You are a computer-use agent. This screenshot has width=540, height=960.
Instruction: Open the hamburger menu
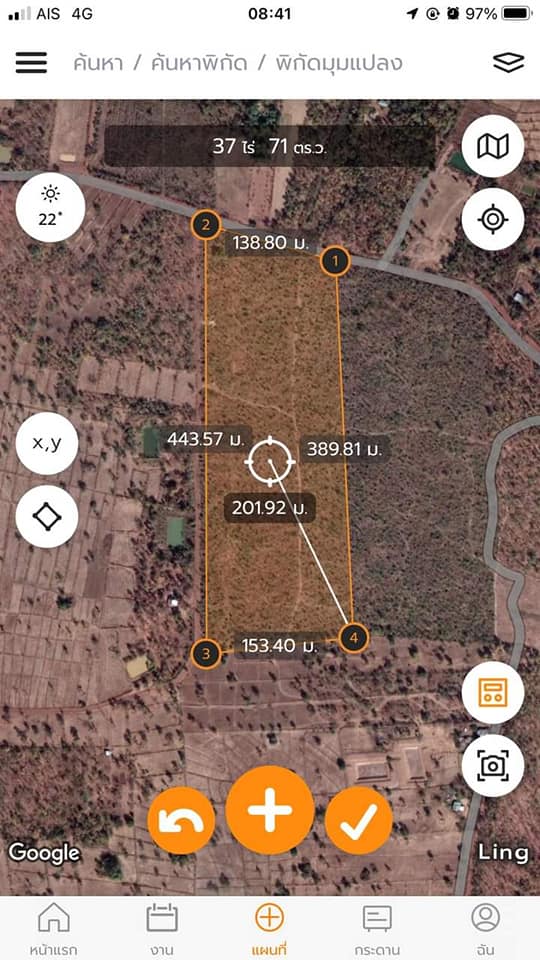coord(31,63)
